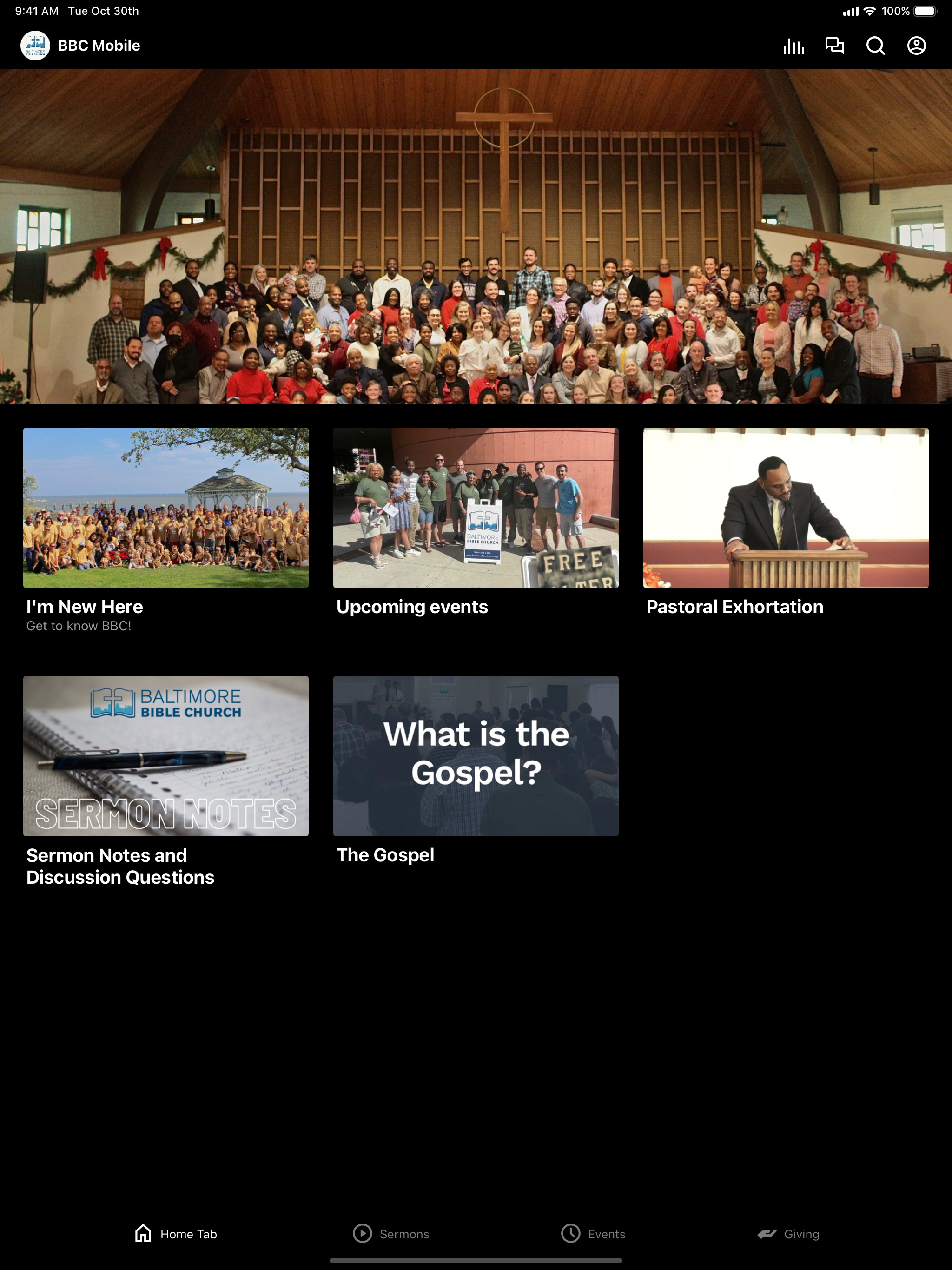The height and width of the screenshot is (1270, 952).
Task: Open the I'm New Here card
Action: tap(166, 530)
